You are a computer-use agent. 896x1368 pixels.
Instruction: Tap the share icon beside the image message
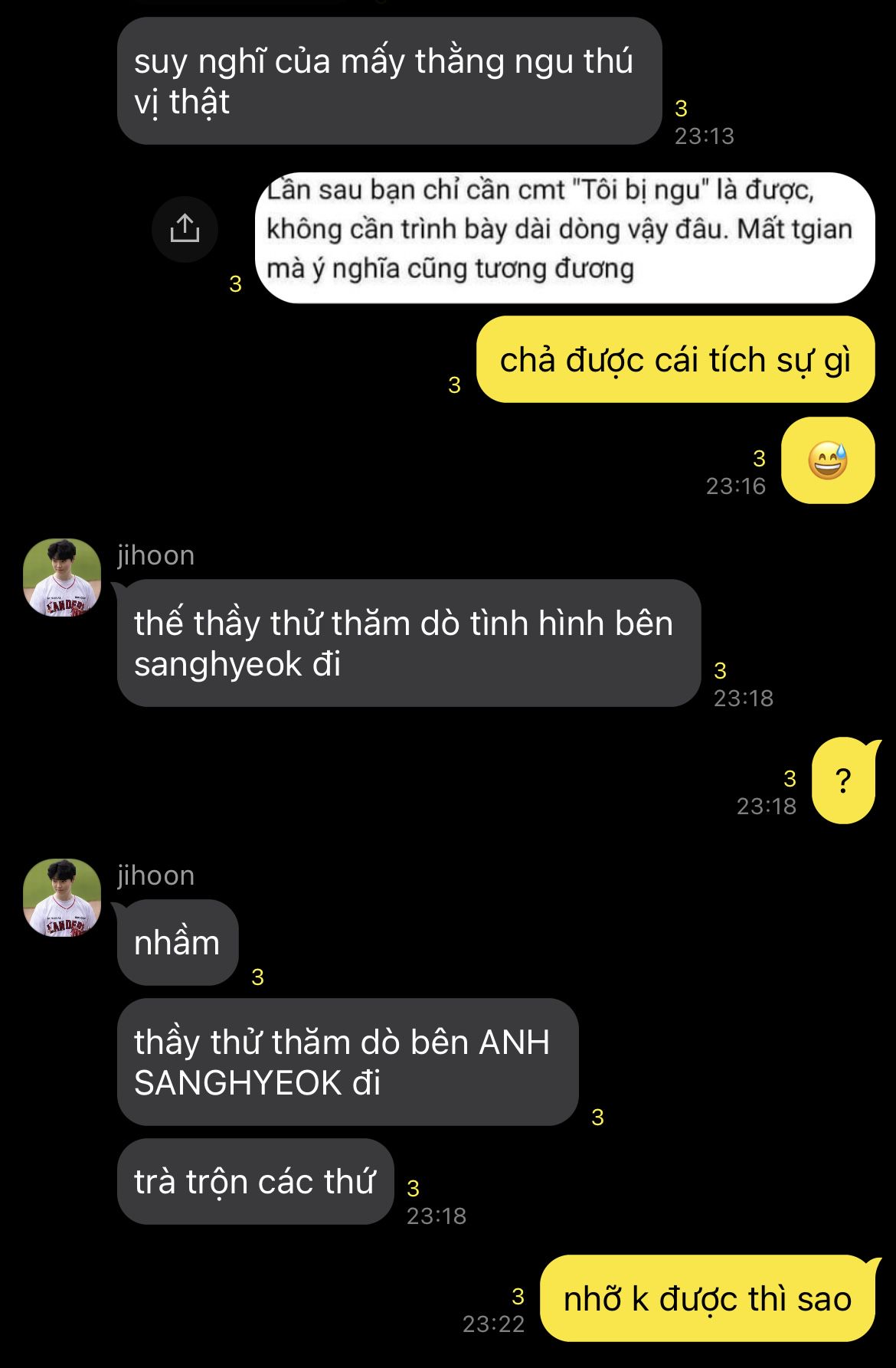pos(185,229)
